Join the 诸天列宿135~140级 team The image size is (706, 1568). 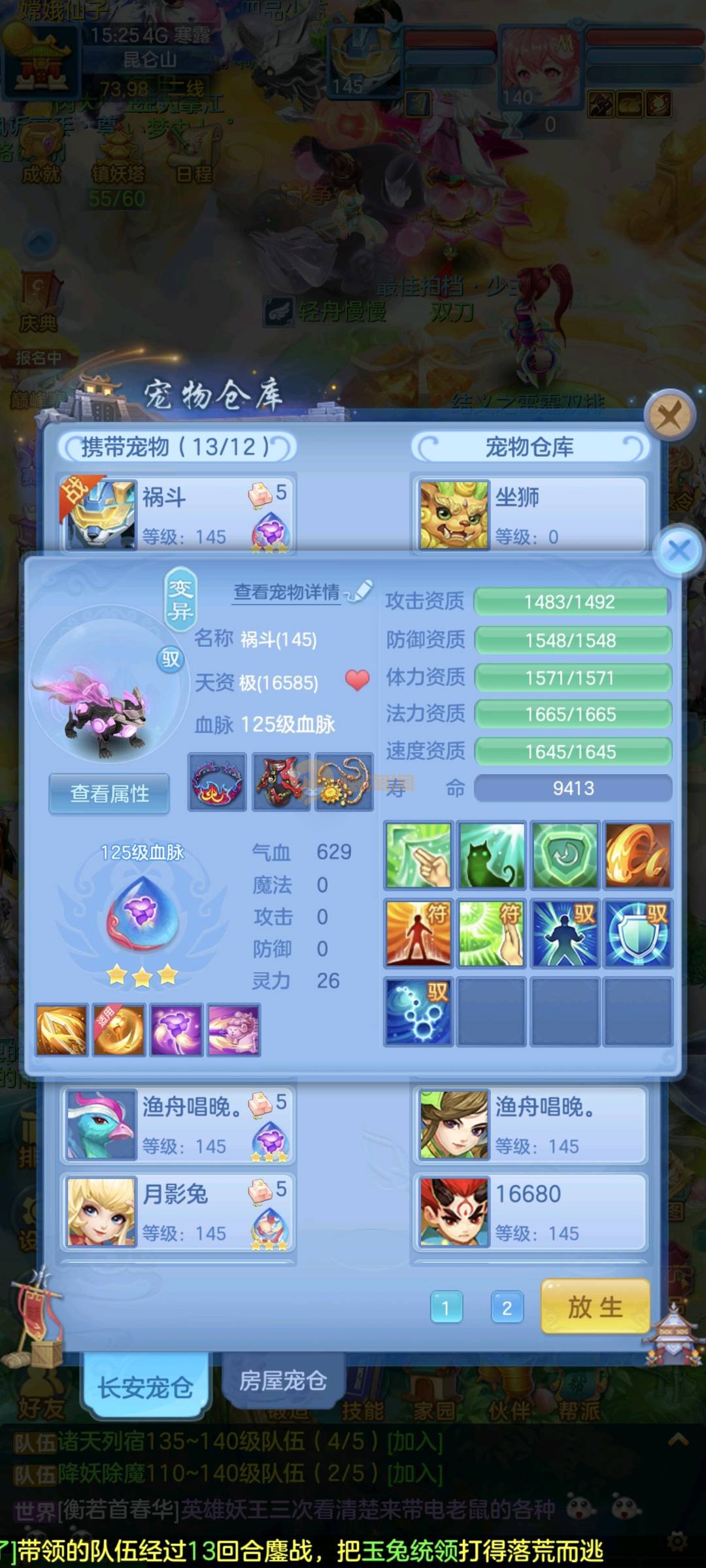pos(415,1442)
